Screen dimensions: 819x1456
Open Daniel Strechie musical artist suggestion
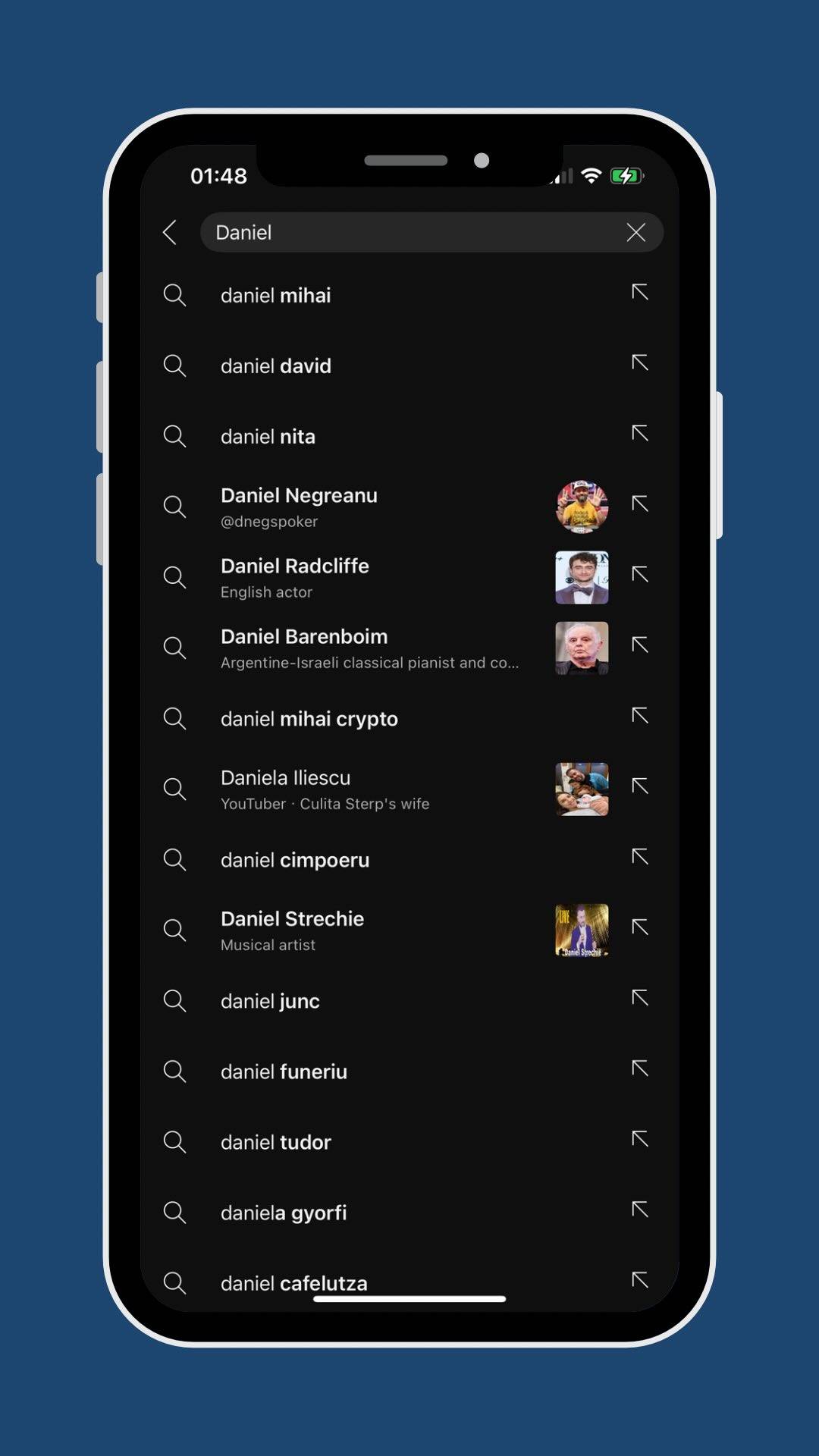click(409, 930)
